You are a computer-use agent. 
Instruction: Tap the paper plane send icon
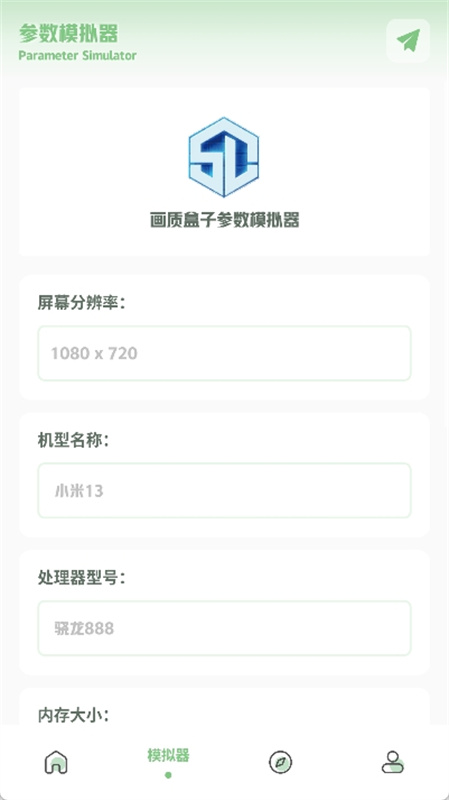pos(408,41)
